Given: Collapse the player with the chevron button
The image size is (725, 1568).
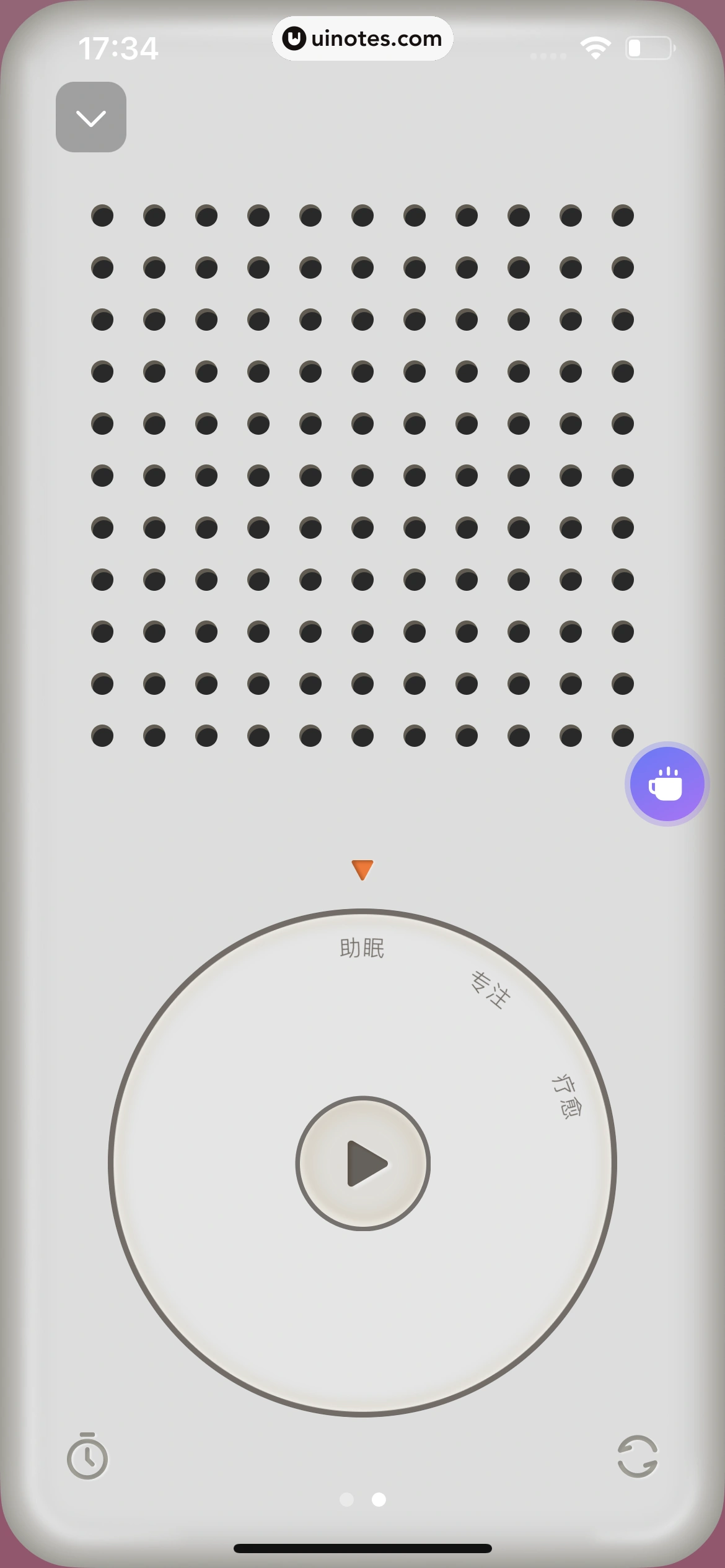Looking at the screenshot, I should [x=90, y=117].
